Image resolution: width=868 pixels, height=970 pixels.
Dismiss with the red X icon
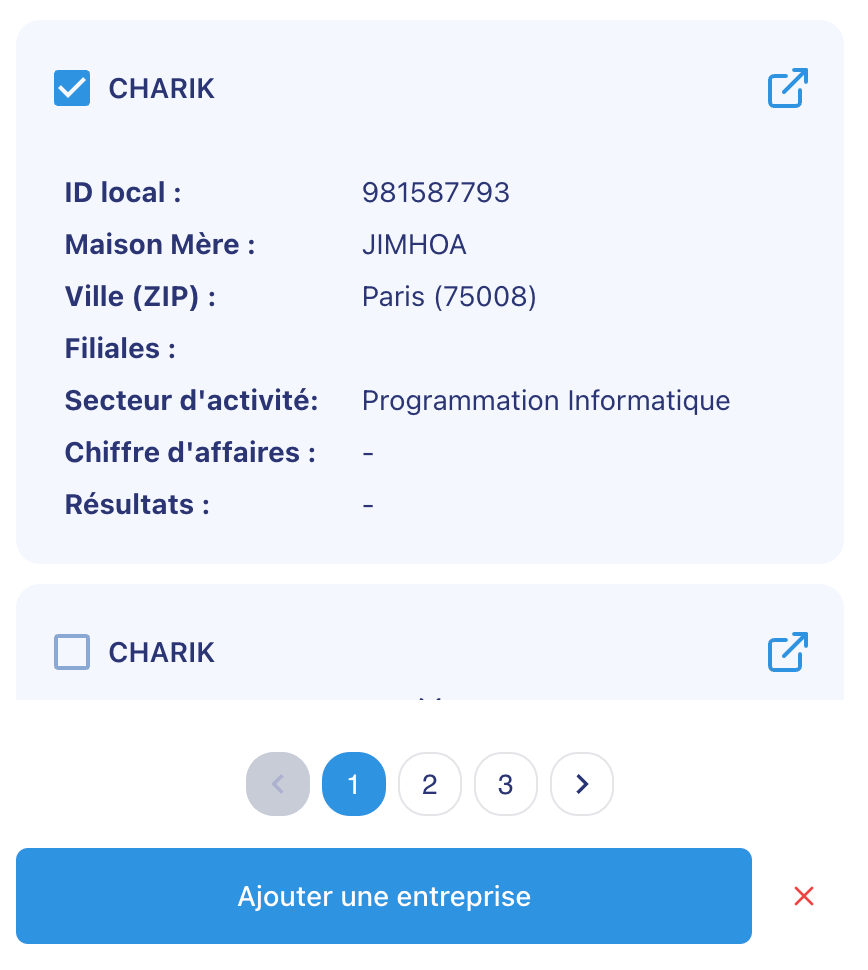tap(804, 896)
